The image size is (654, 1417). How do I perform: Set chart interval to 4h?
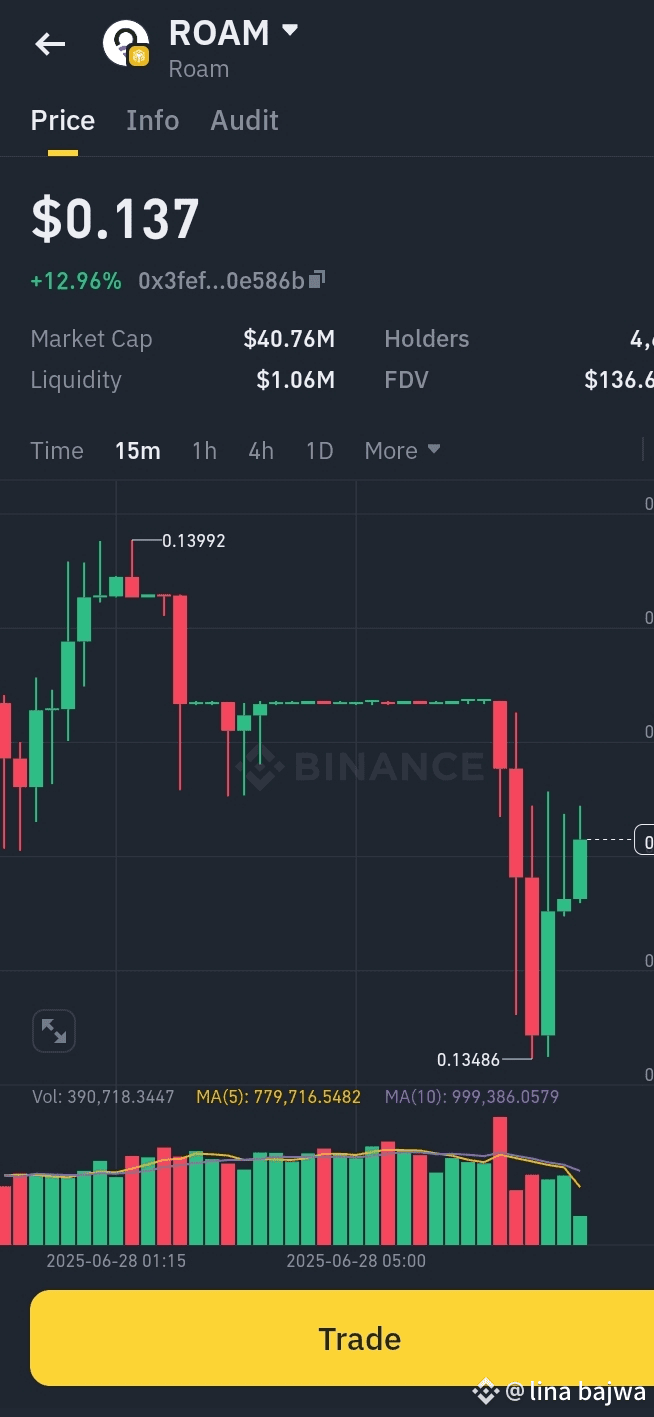pyautogui.click(x=261, y=451)
